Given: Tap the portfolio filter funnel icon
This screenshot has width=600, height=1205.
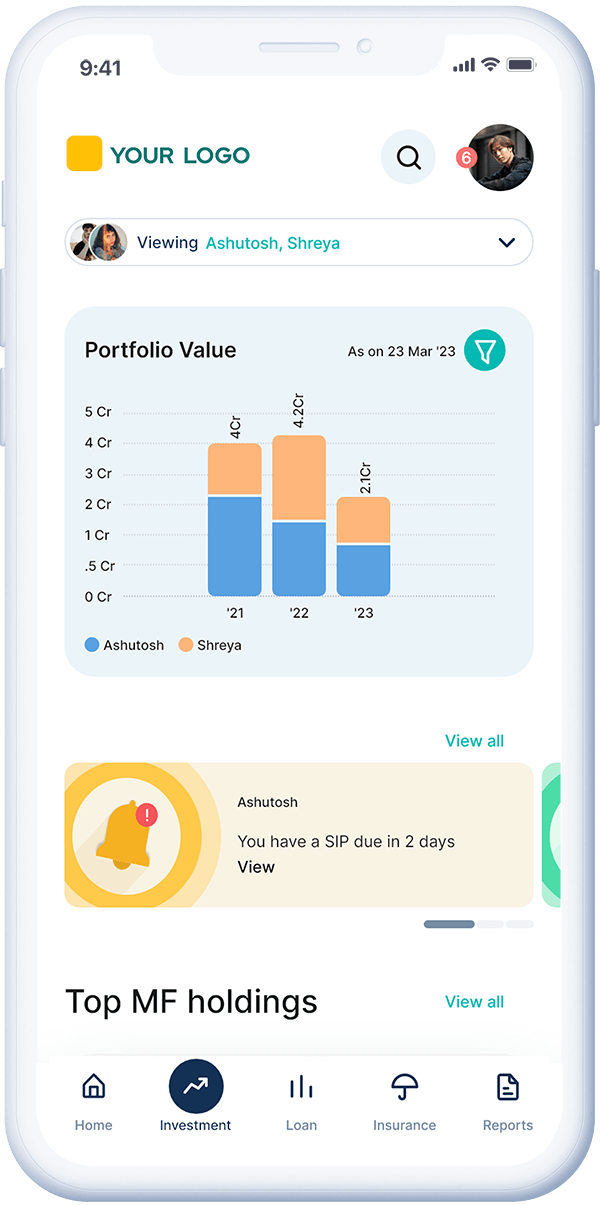Looking at the screenshot, I should (485, 351).
